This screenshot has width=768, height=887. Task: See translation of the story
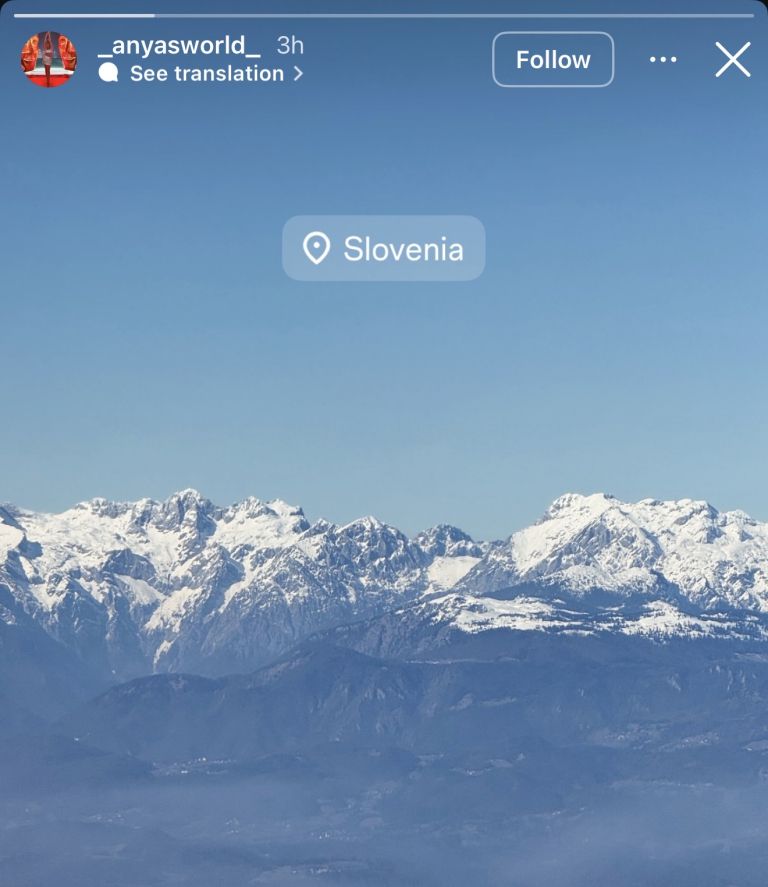pyautogui.click(x=206, y=74)
